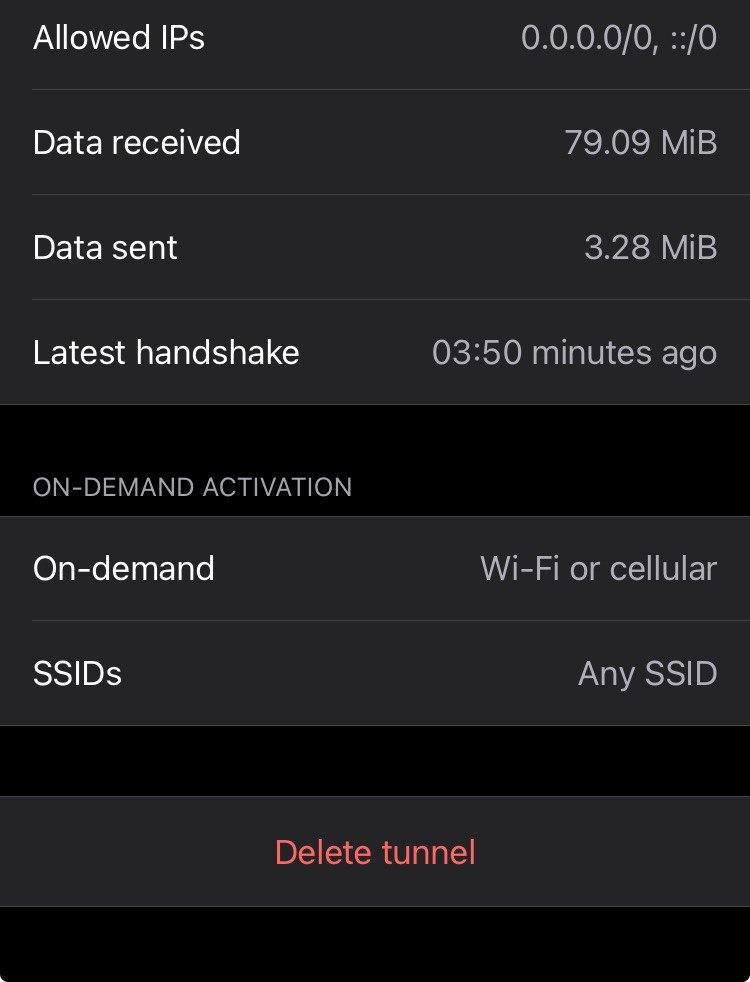The image size is (750, 982).
Task: Tap the Delete tunnel button
Action: [375, 852]
